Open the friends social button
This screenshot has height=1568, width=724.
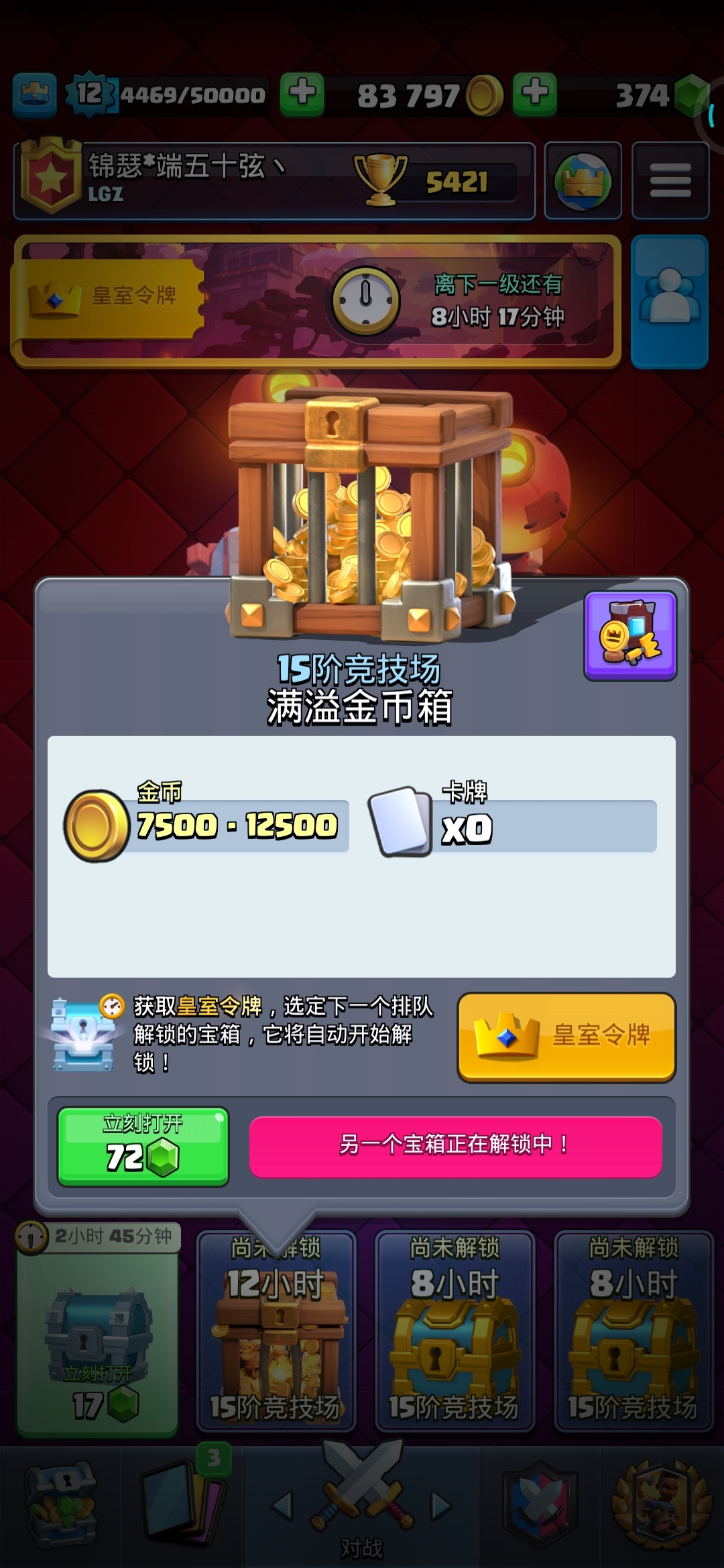coord(670,302)
